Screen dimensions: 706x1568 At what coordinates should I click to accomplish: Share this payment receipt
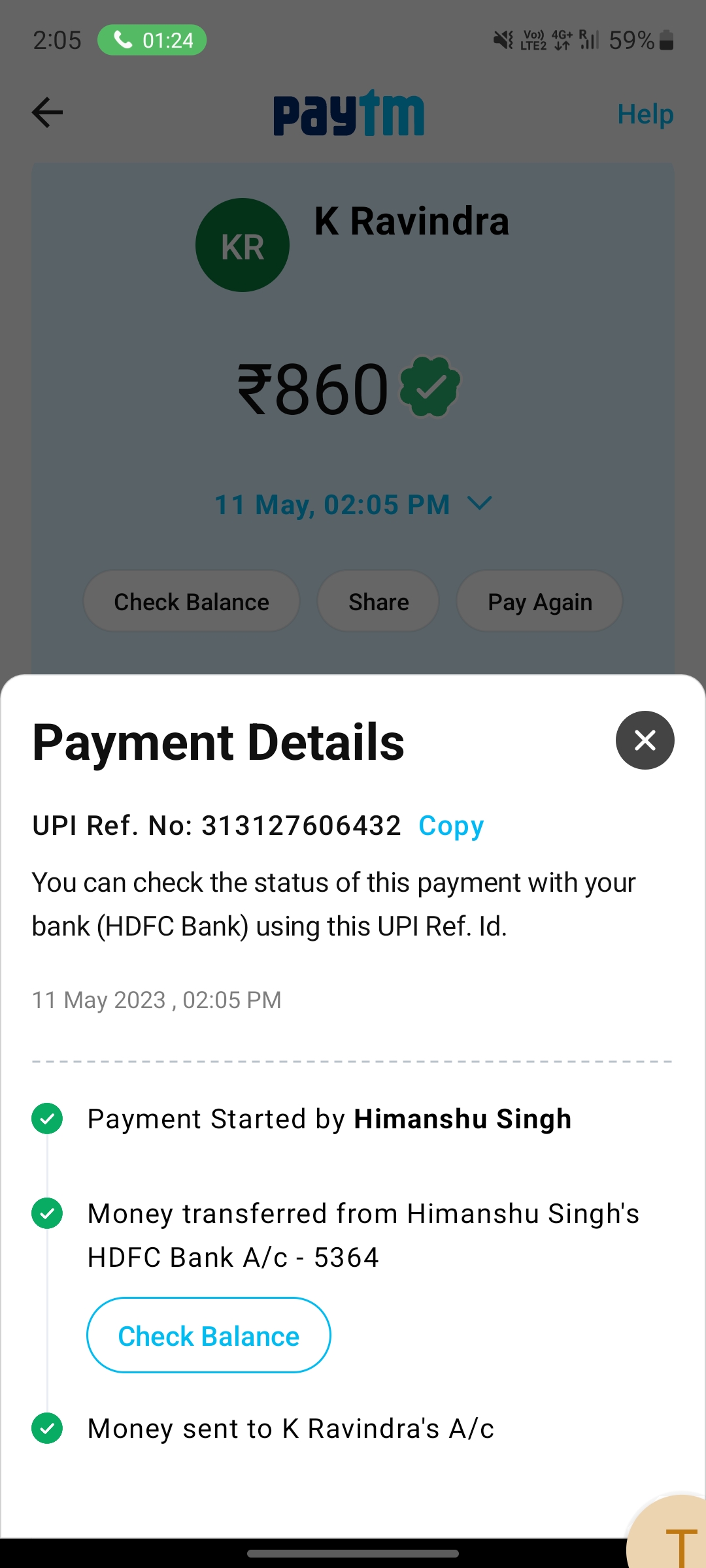378,602
